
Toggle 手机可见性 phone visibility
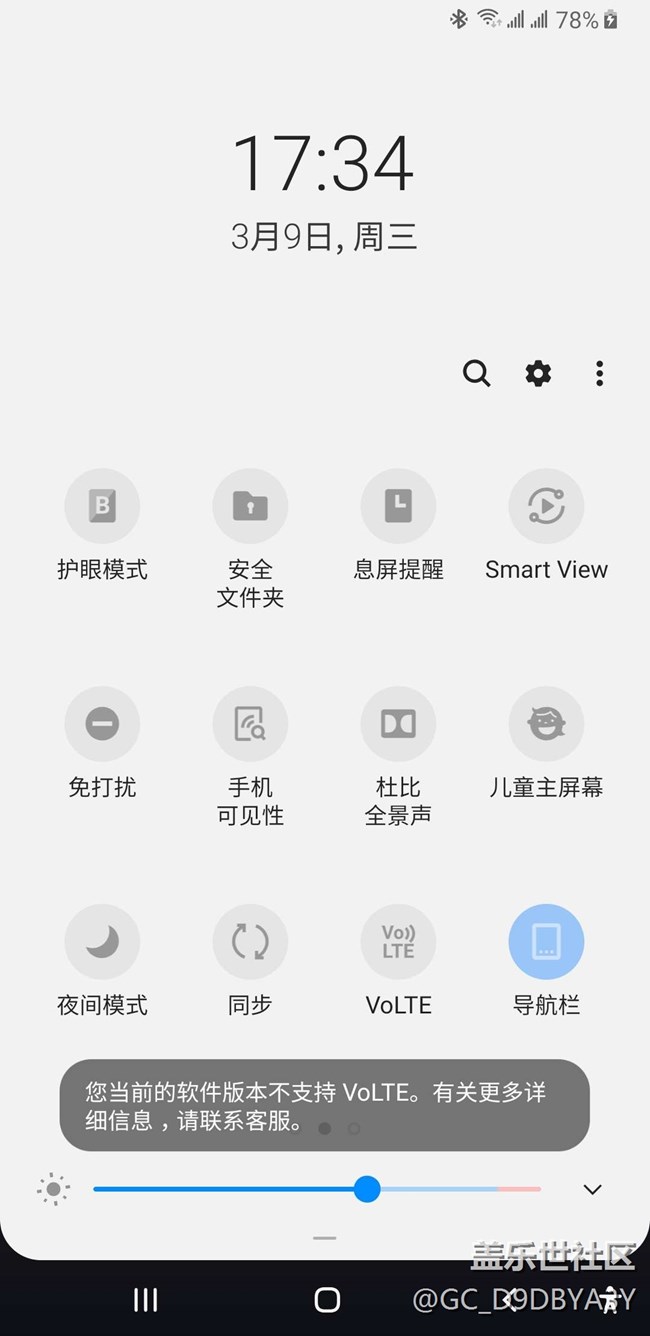tap(250, 724)
